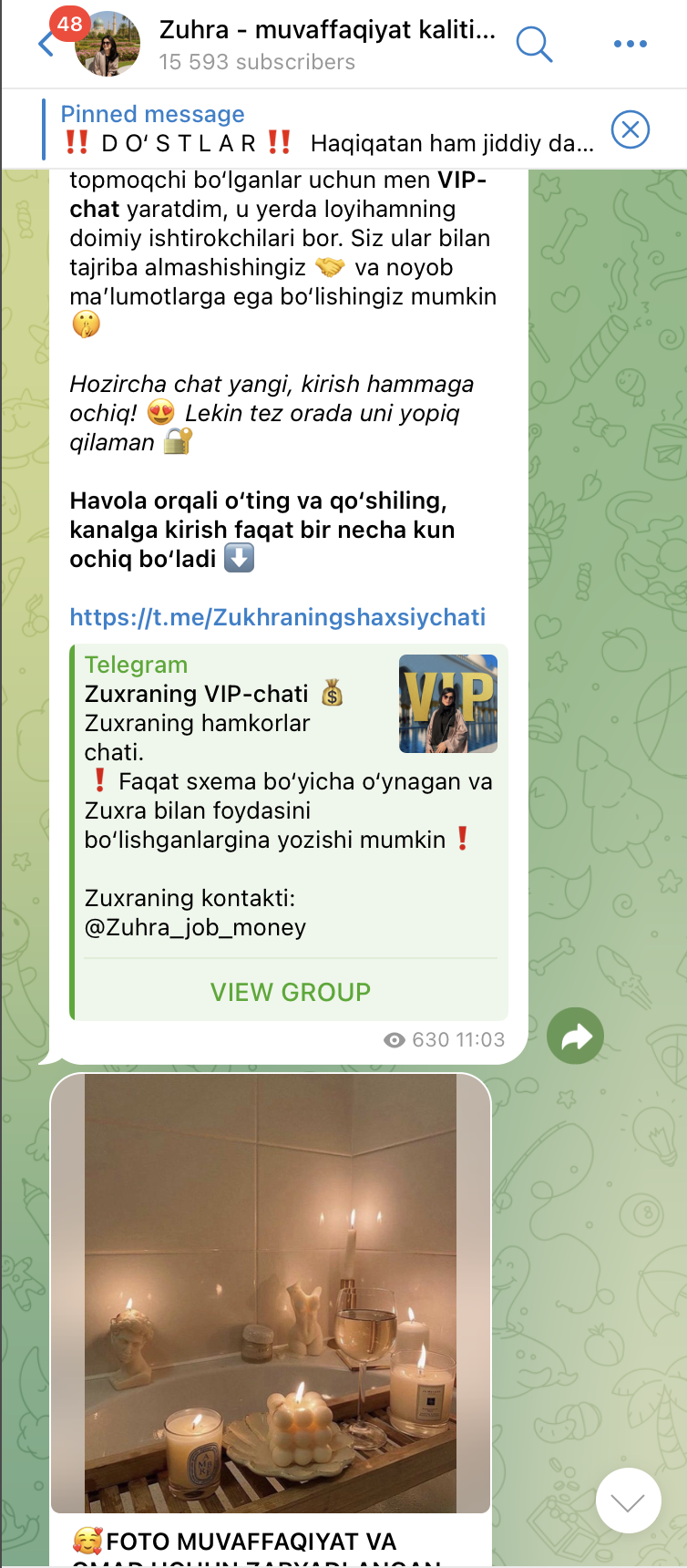Open the t.me/Zukhraningshaxsiychati link
This screenshot has height=1568, width=687.
coord(277,617)
